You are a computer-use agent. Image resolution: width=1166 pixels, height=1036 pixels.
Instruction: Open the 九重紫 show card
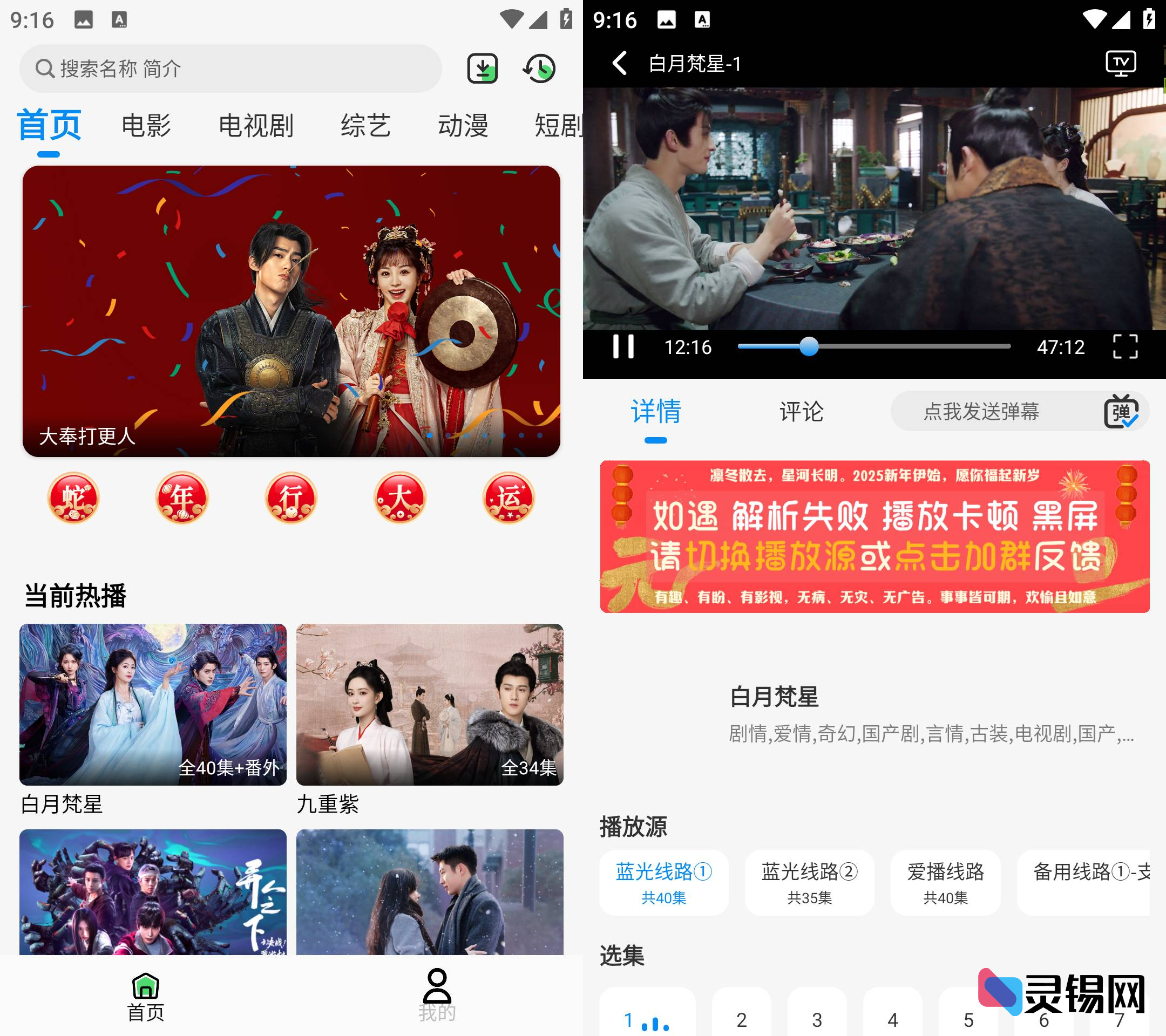coord(430,705)
